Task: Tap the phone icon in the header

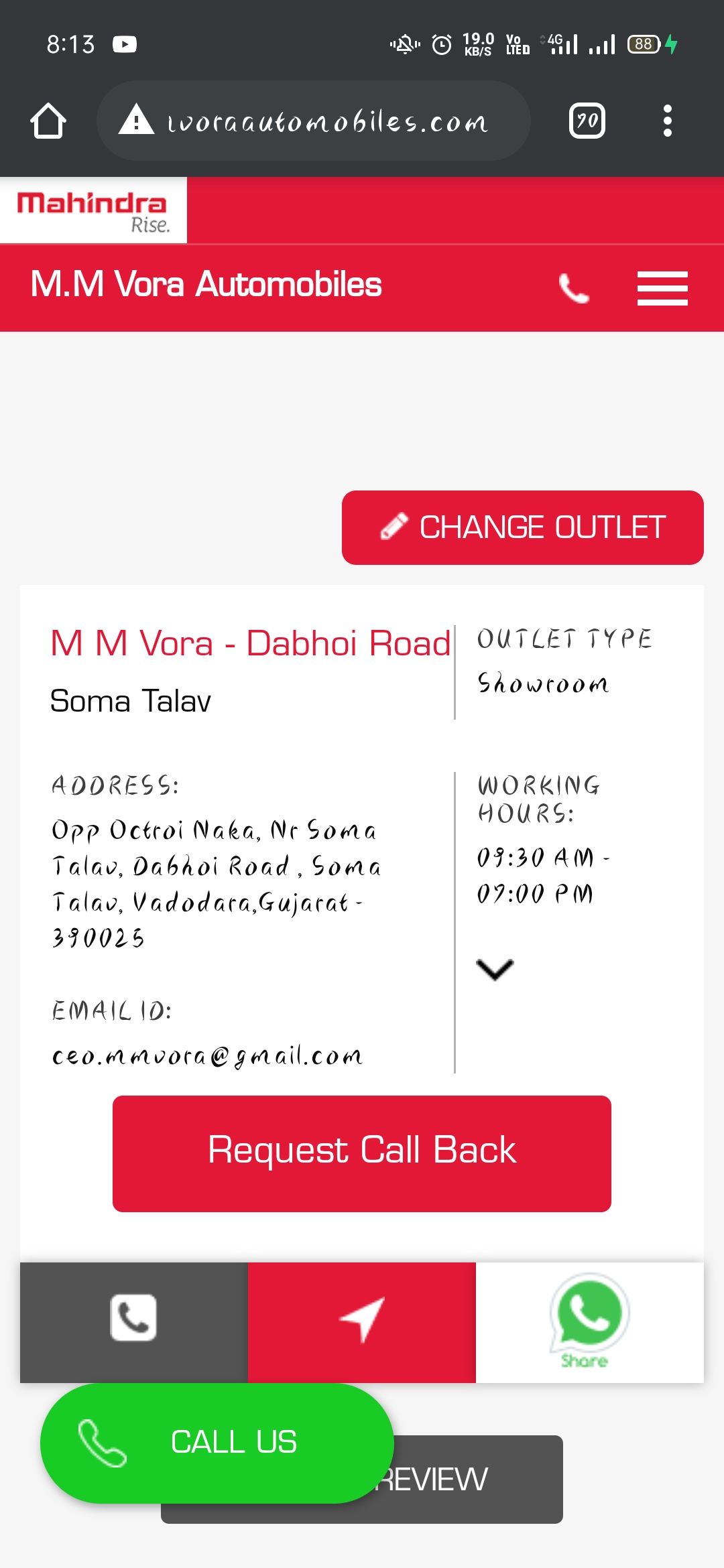Action: coord(574,289)
